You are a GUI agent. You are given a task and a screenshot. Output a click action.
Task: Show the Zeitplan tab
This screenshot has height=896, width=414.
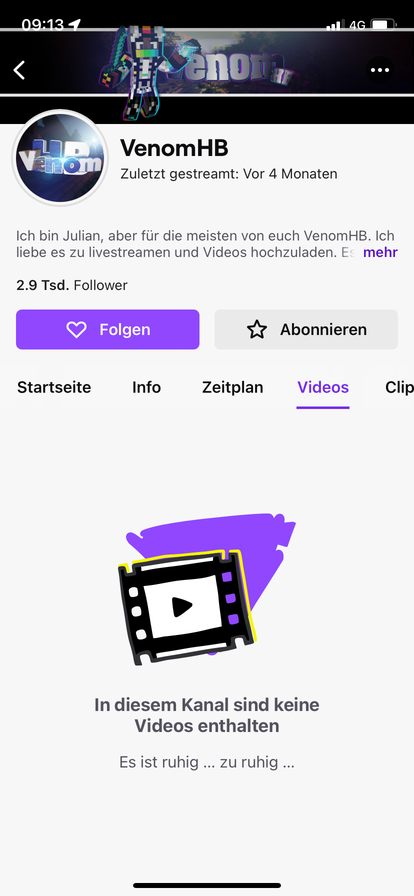coord(233,387)
